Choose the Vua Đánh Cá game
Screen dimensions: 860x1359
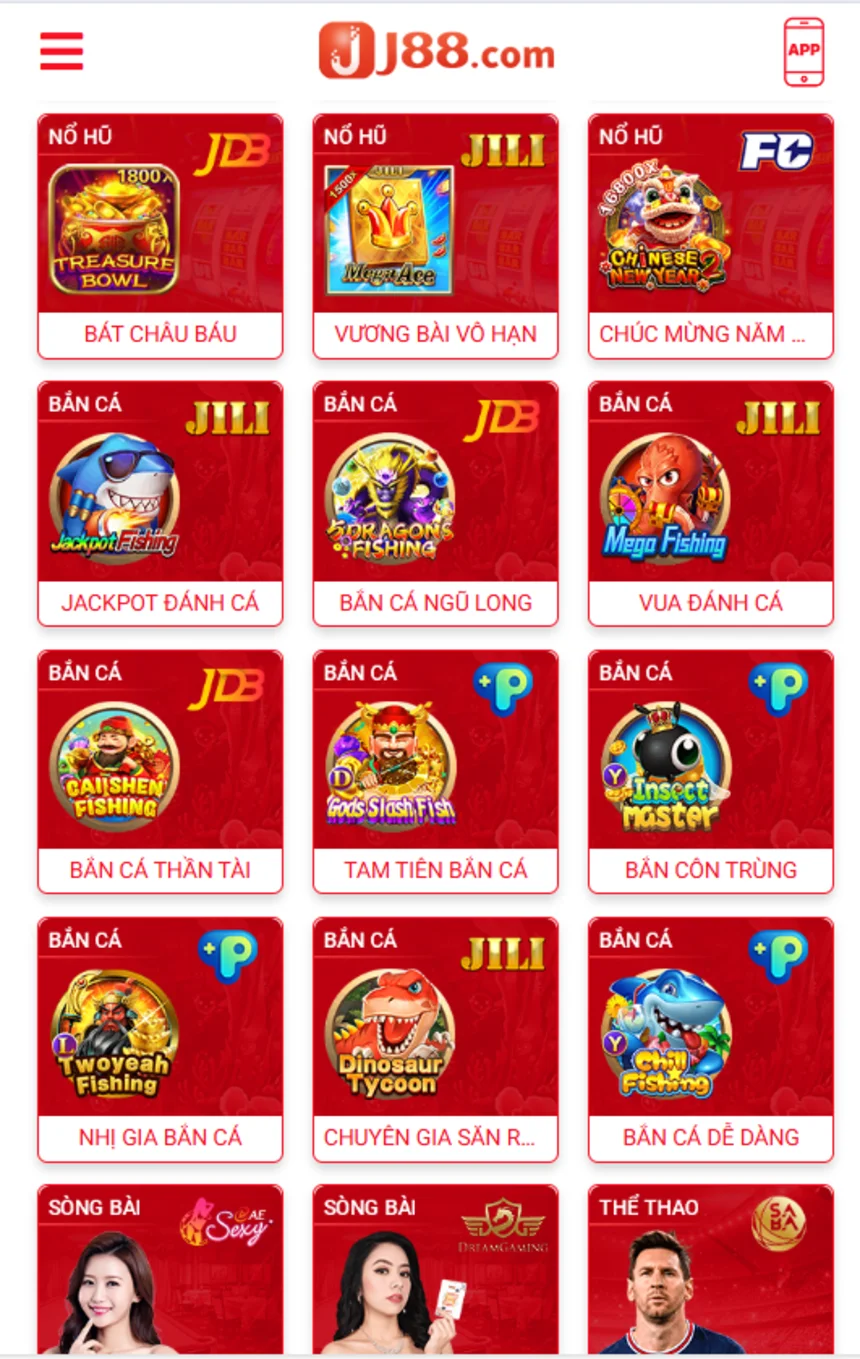coord(710,503)
